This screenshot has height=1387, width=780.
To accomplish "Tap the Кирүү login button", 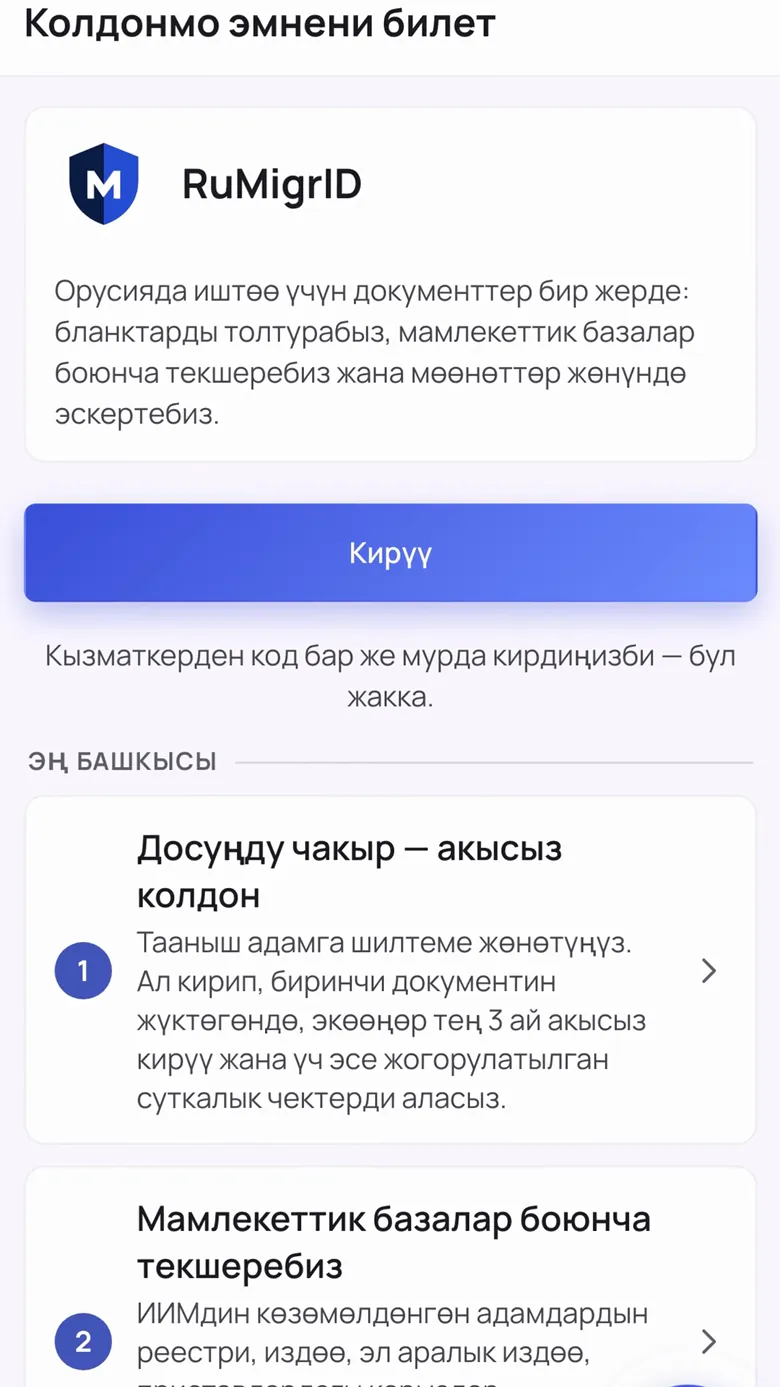I will 390,553.
